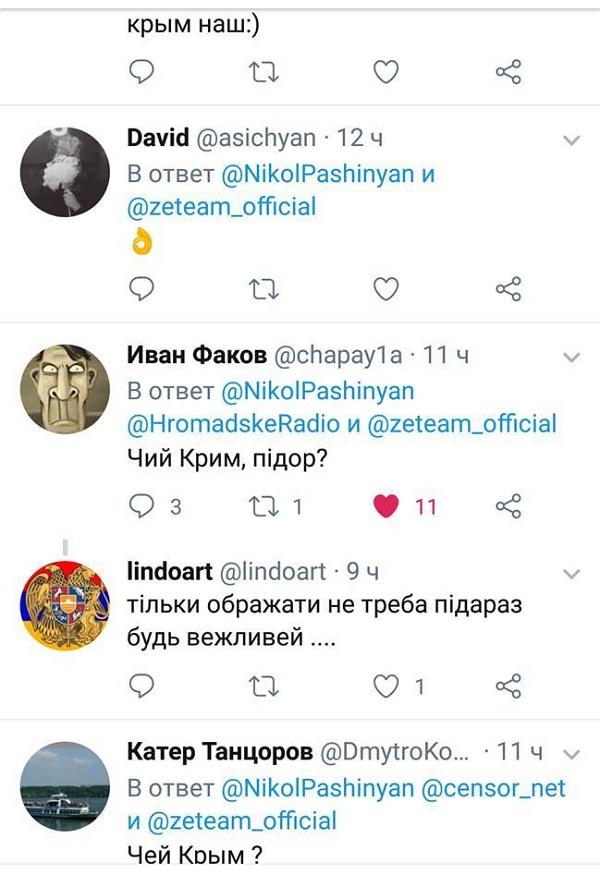Viewport: 600px width, 887px height.
Task: Expand options chevron on David's tweet
Action: click(x=571, y=138)
